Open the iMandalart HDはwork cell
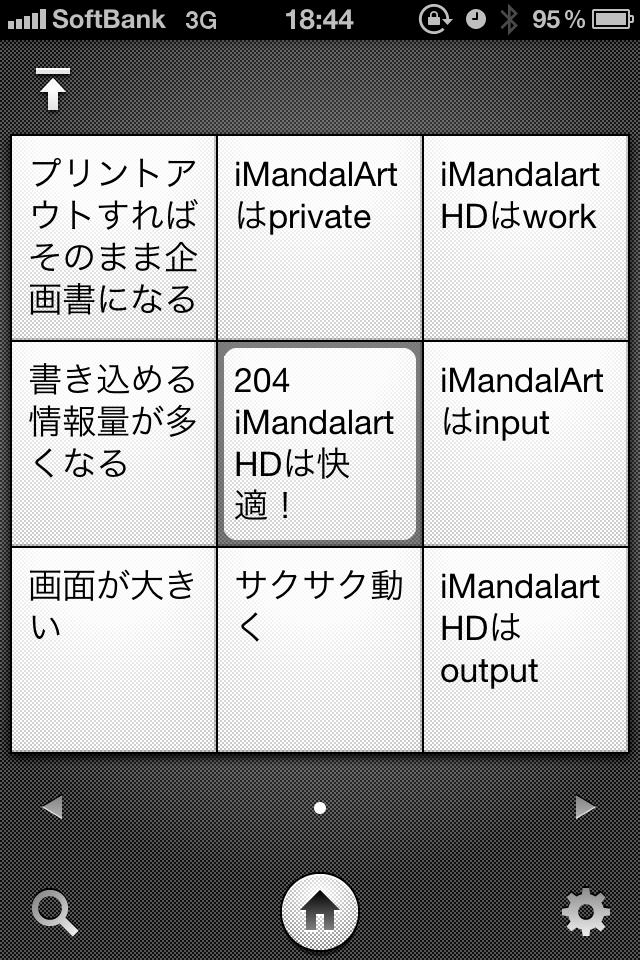Image resolution: width=640 pixels, height=960 pixels. [526, 238]
